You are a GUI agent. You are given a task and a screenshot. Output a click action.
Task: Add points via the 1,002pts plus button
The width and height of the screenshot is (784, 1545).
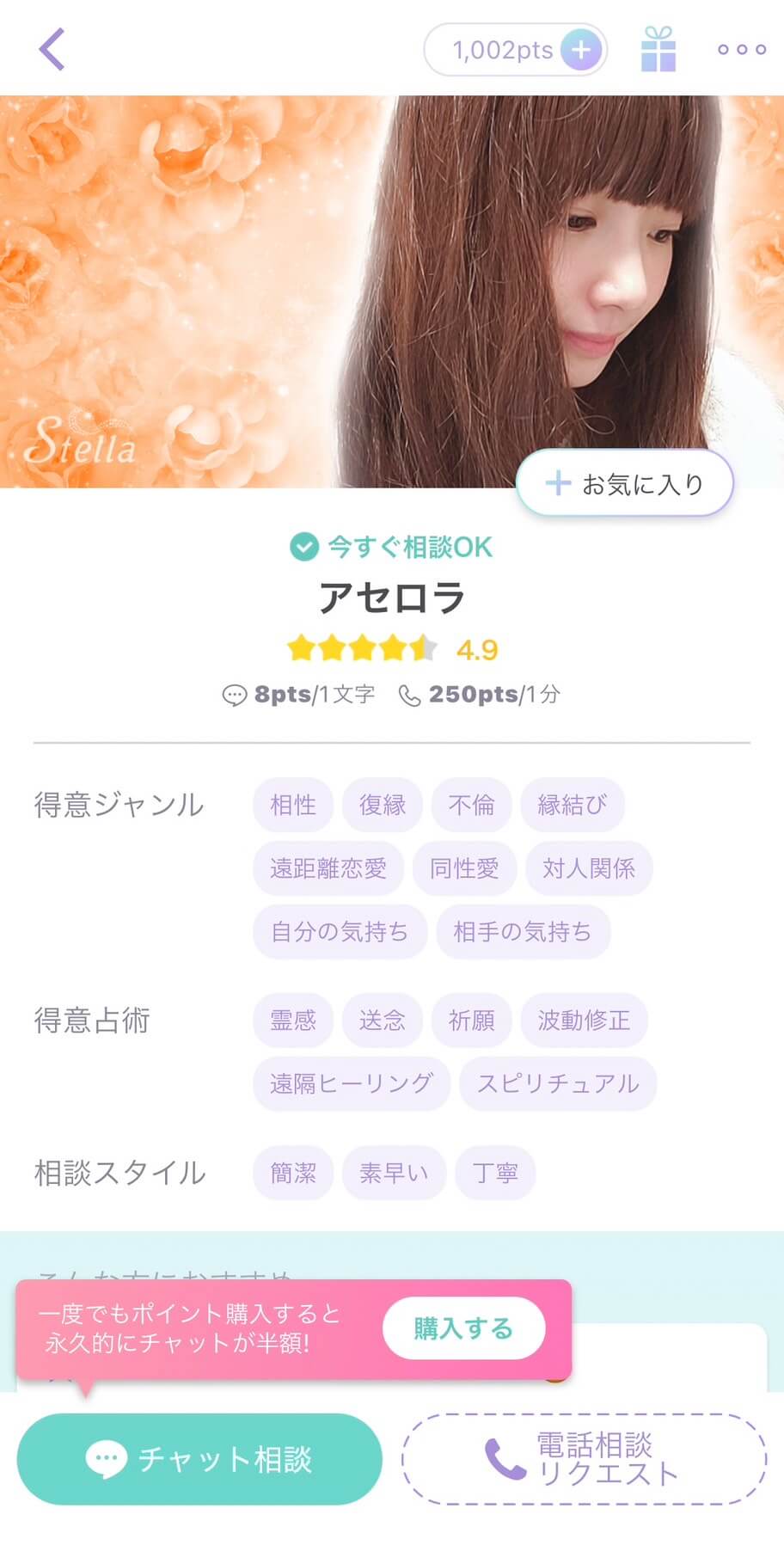point(581,50)
